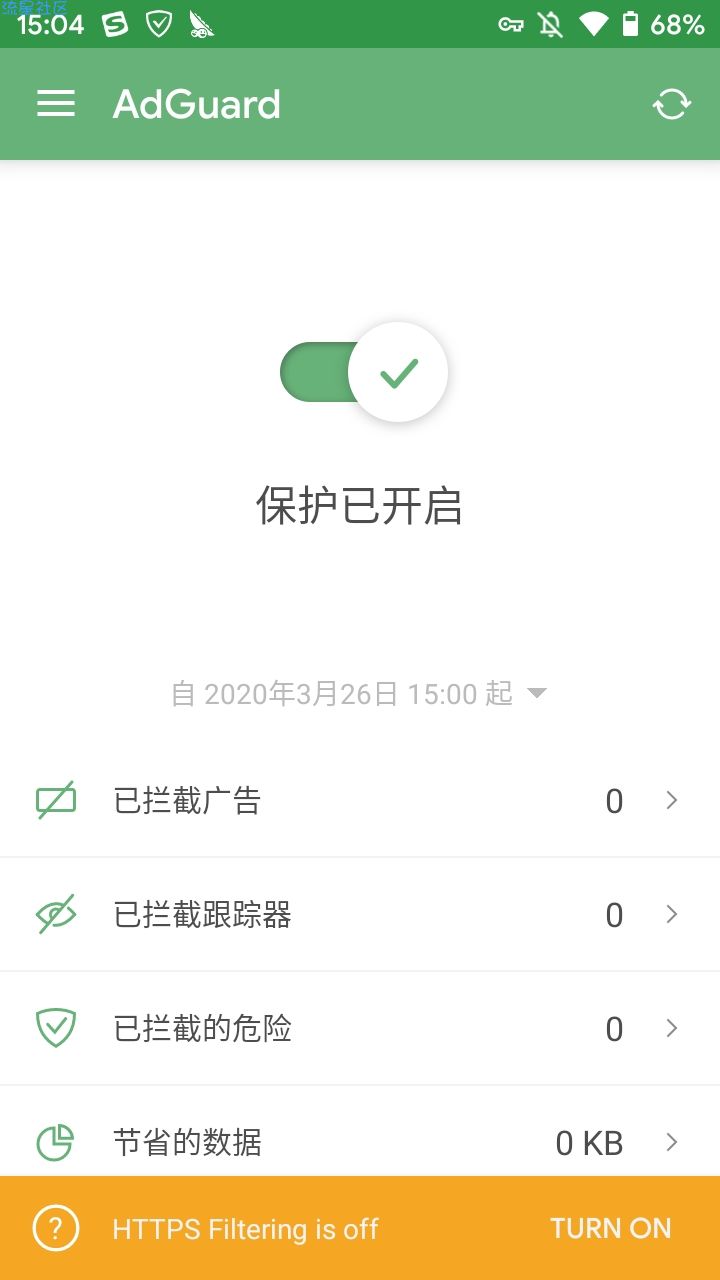
Task: Expand the statistics date range dropdown
Action: [359, 693]
